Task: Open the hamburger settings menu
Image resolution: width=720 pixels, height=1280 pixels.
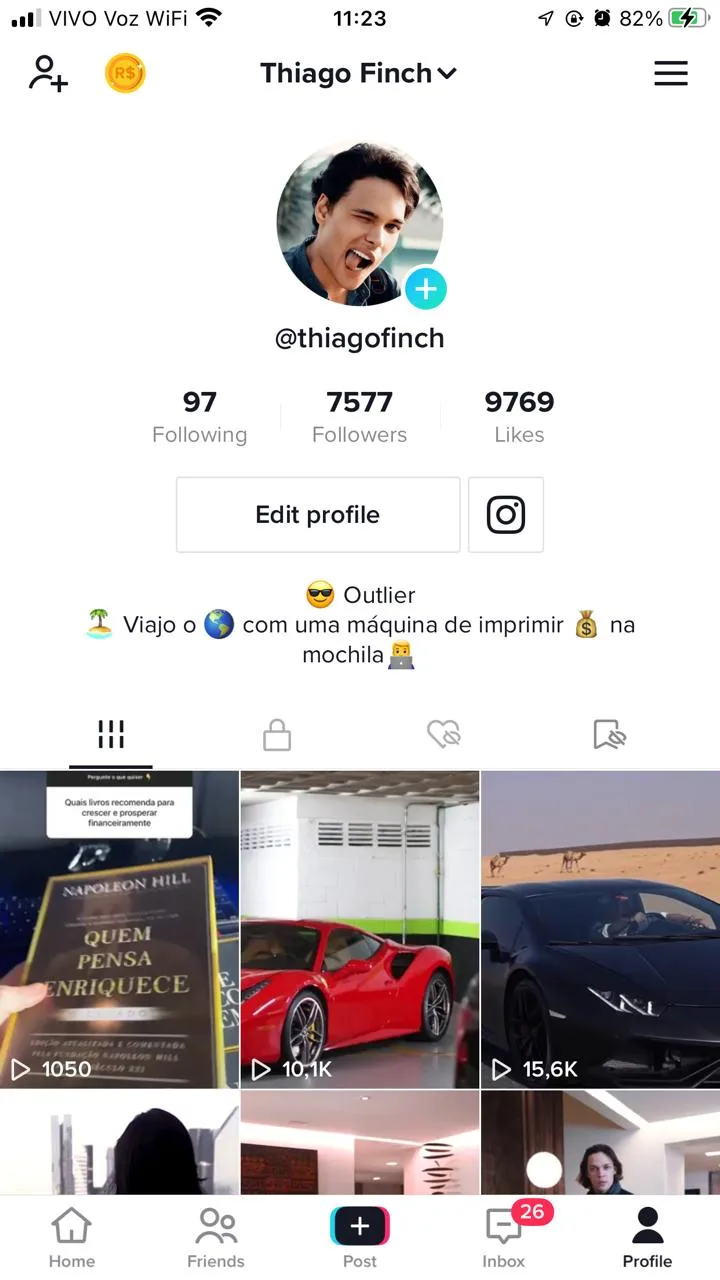Action: [671, 73]
